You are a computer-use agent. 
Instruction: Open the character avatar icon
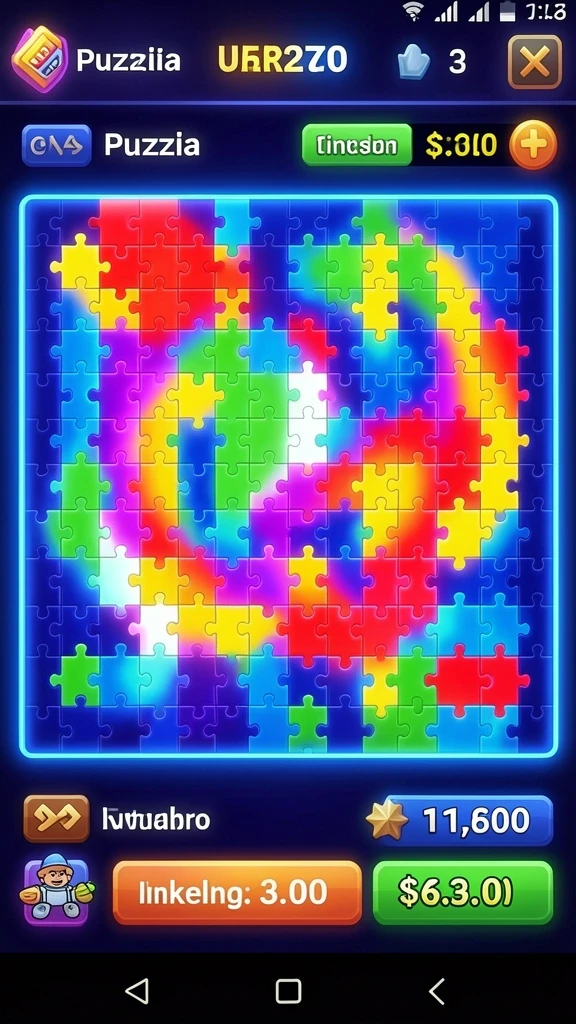(x=57, y=891)
